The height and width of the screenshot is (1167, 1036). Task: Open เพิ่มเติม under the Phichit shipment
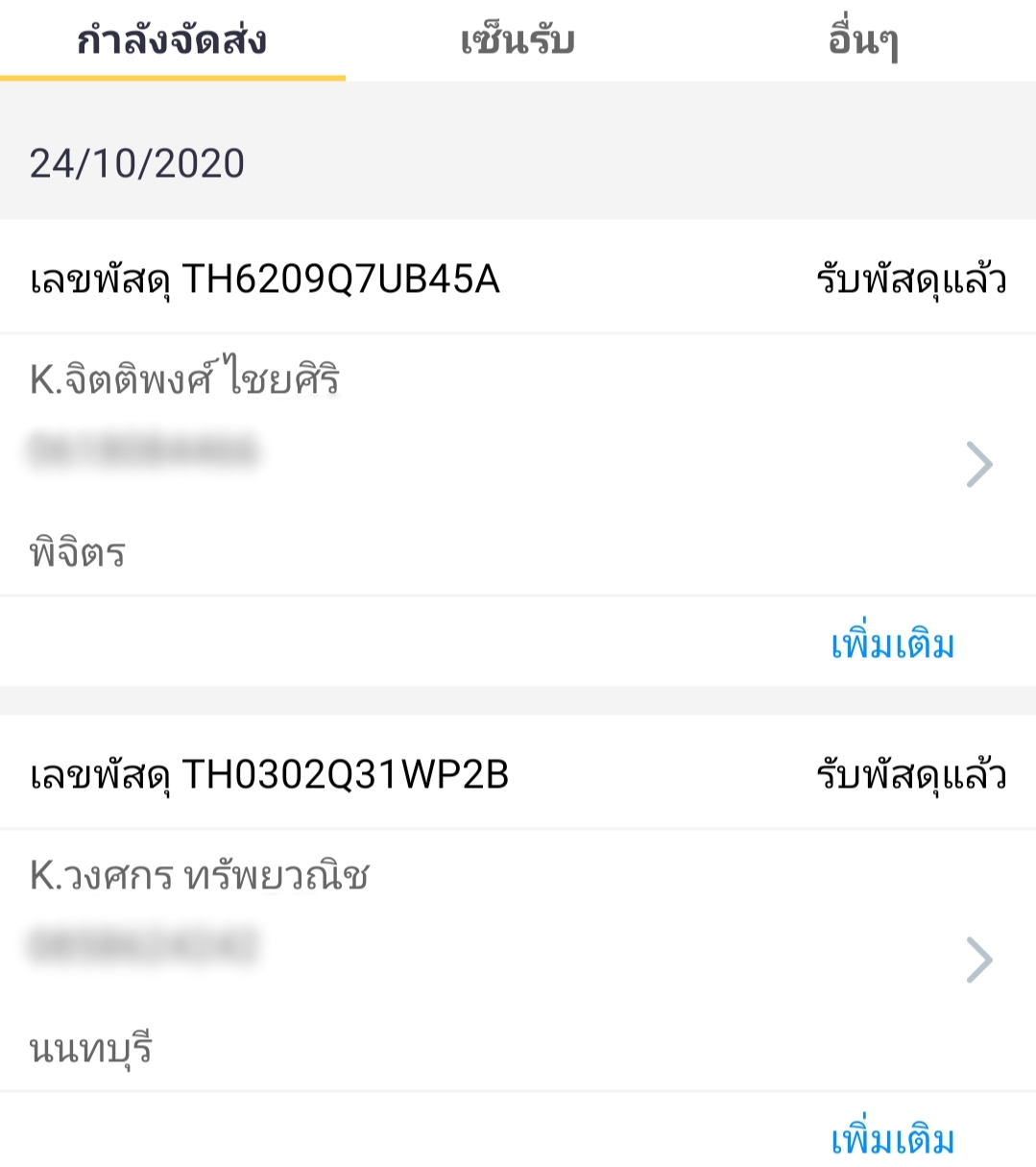891,642
